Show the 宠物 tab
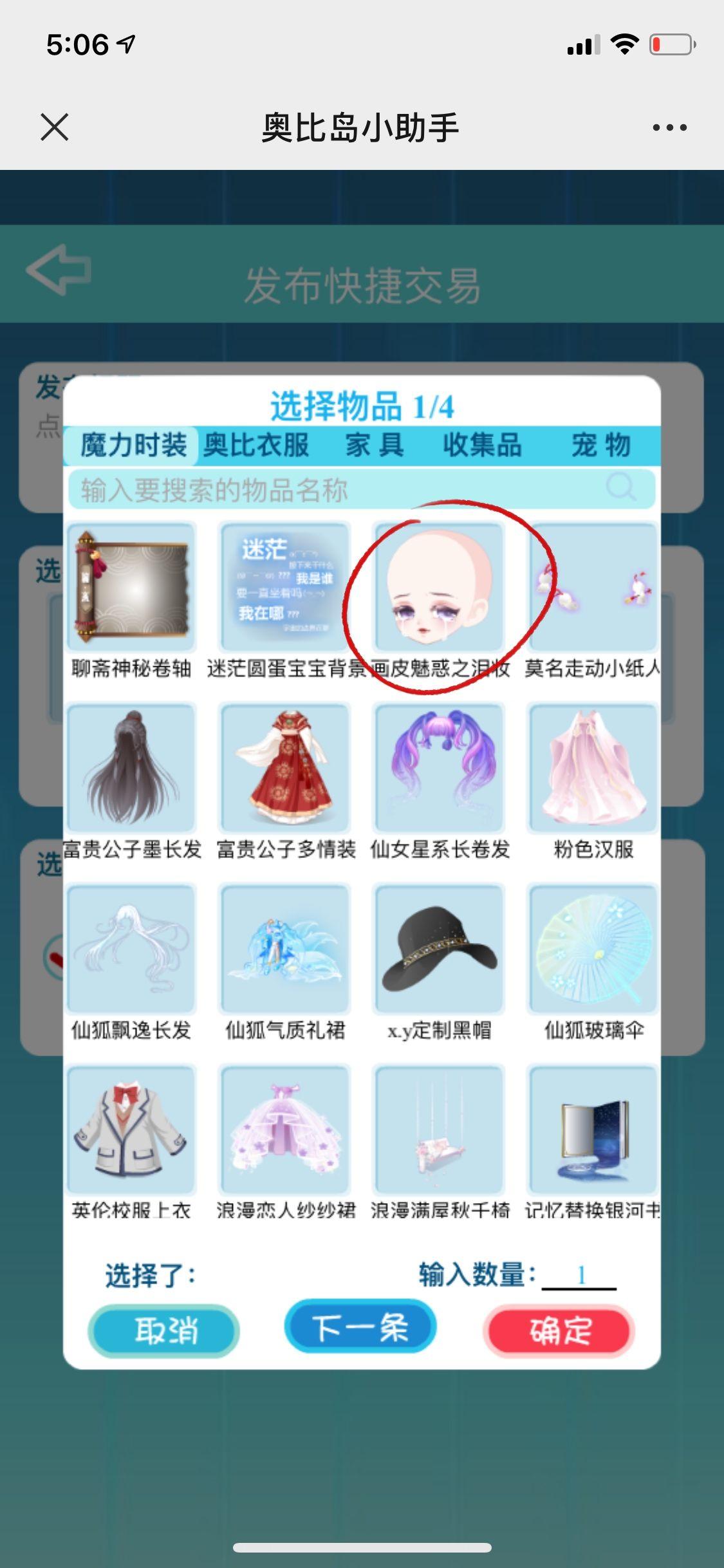This screenshot has height=1568, width=724. 601,445
